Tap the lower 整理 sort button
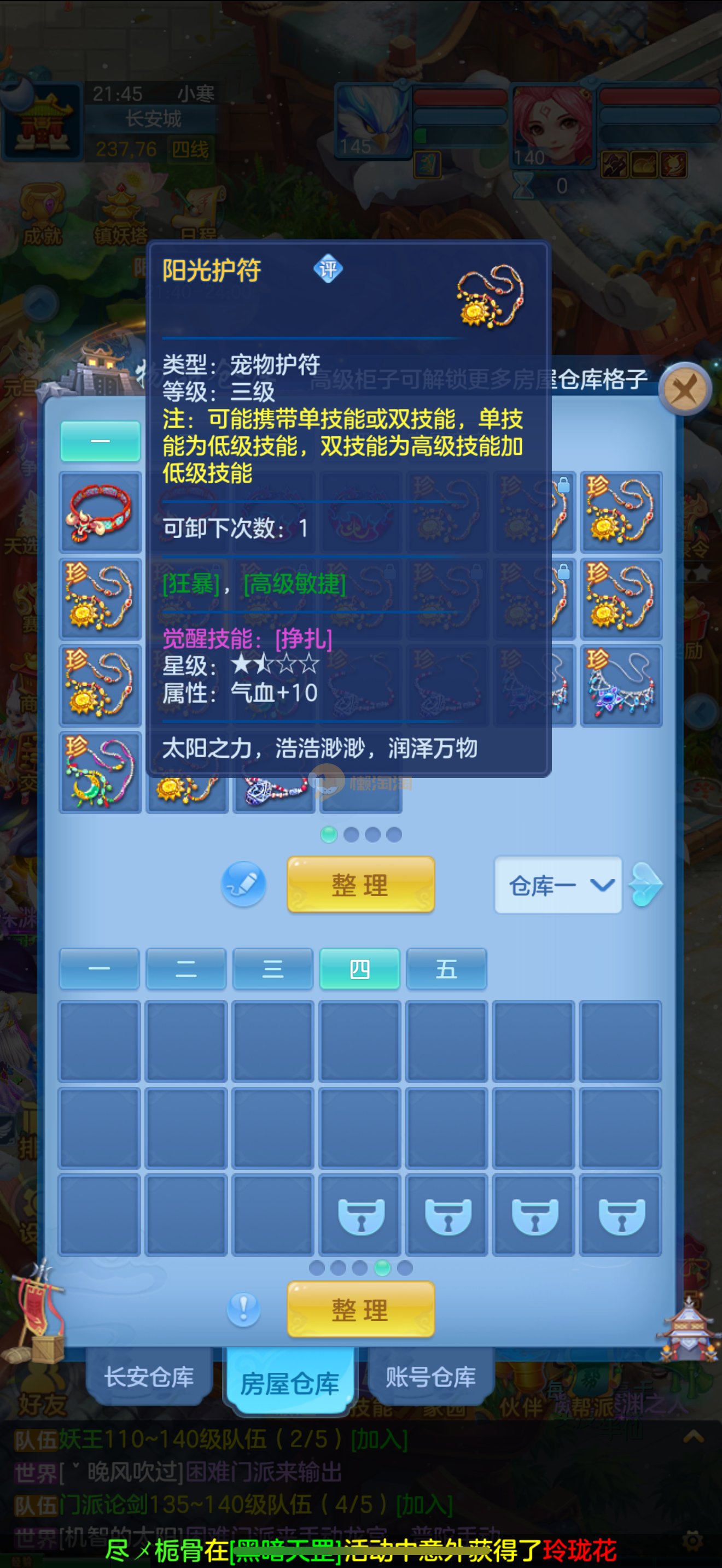722x1568 pixels. 360,1310
